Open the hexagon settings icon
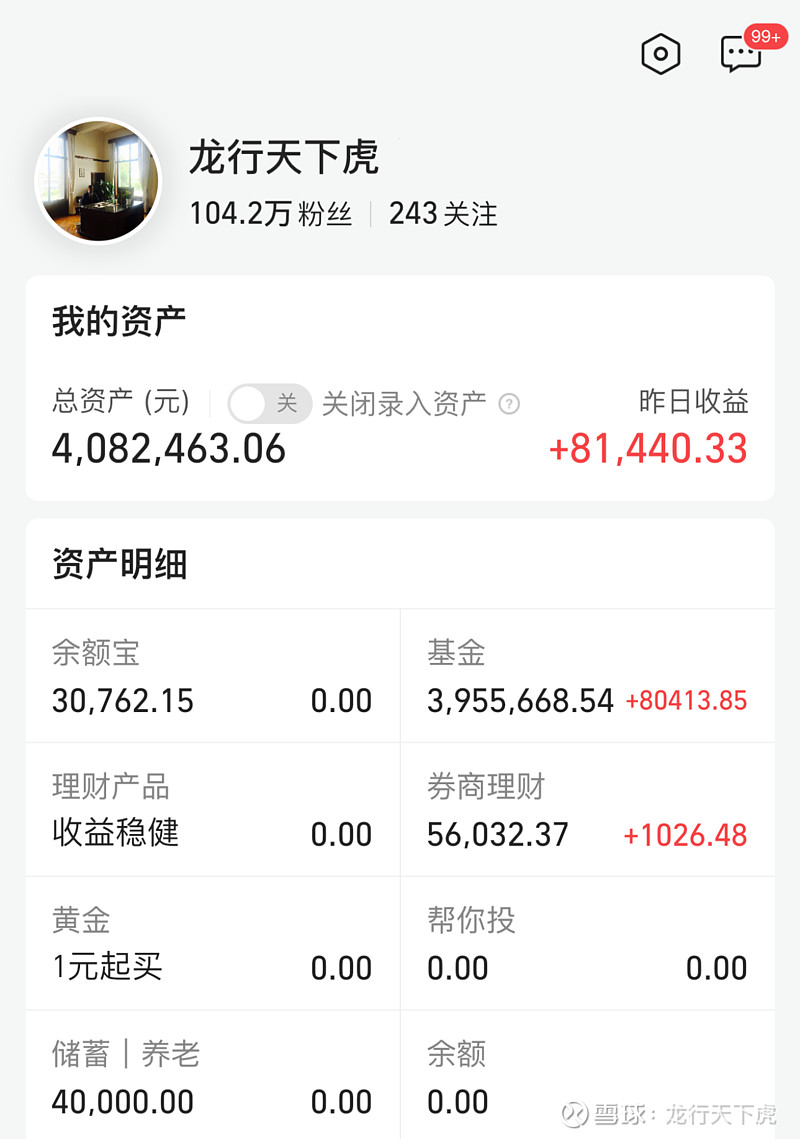Image resolution: width=800 pixels, height=1139 pixels. click(x=660, y=54)
